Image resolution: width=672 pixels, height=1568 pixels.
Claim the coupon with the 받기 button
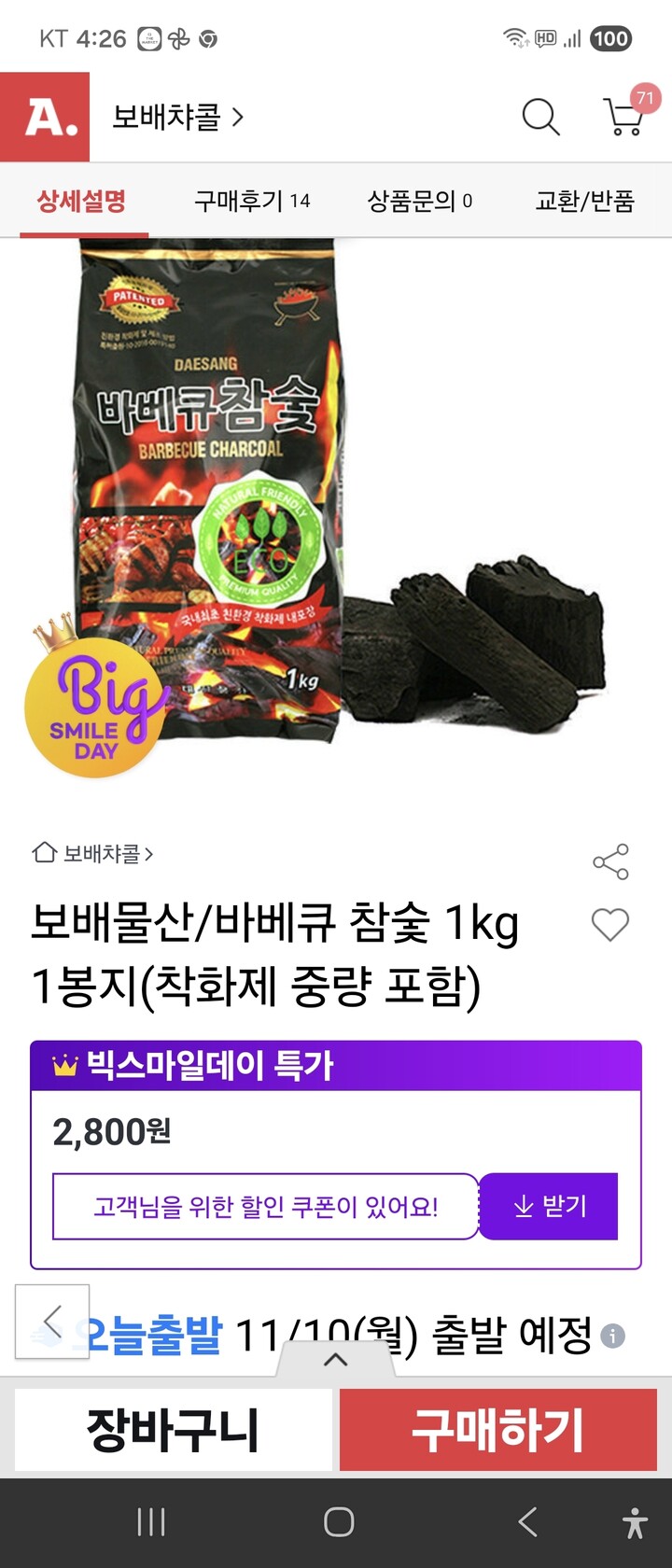(548, 1206)
